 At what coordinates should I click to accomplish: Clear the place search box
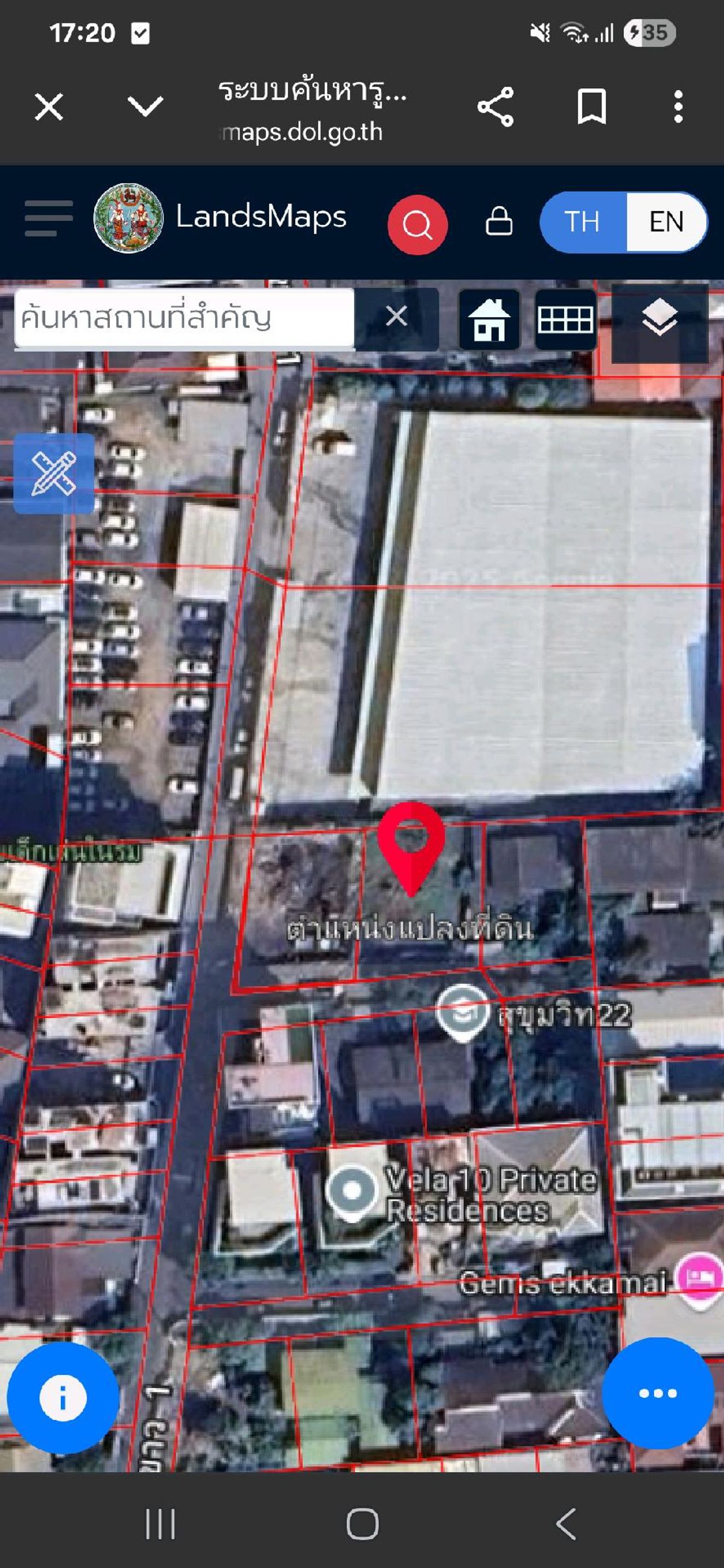click(x=396, y=316)
